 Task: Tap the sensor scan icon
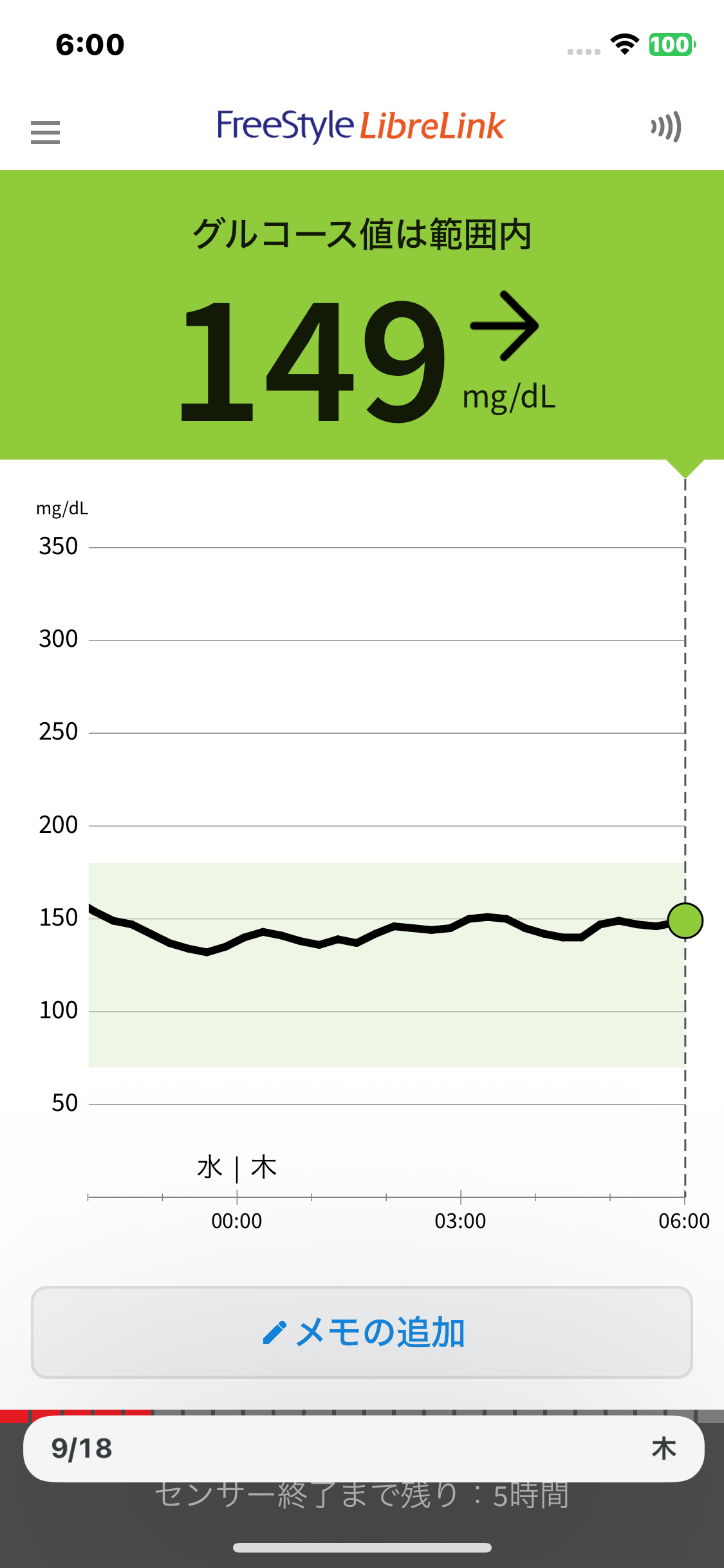click(x=666, y=127)
